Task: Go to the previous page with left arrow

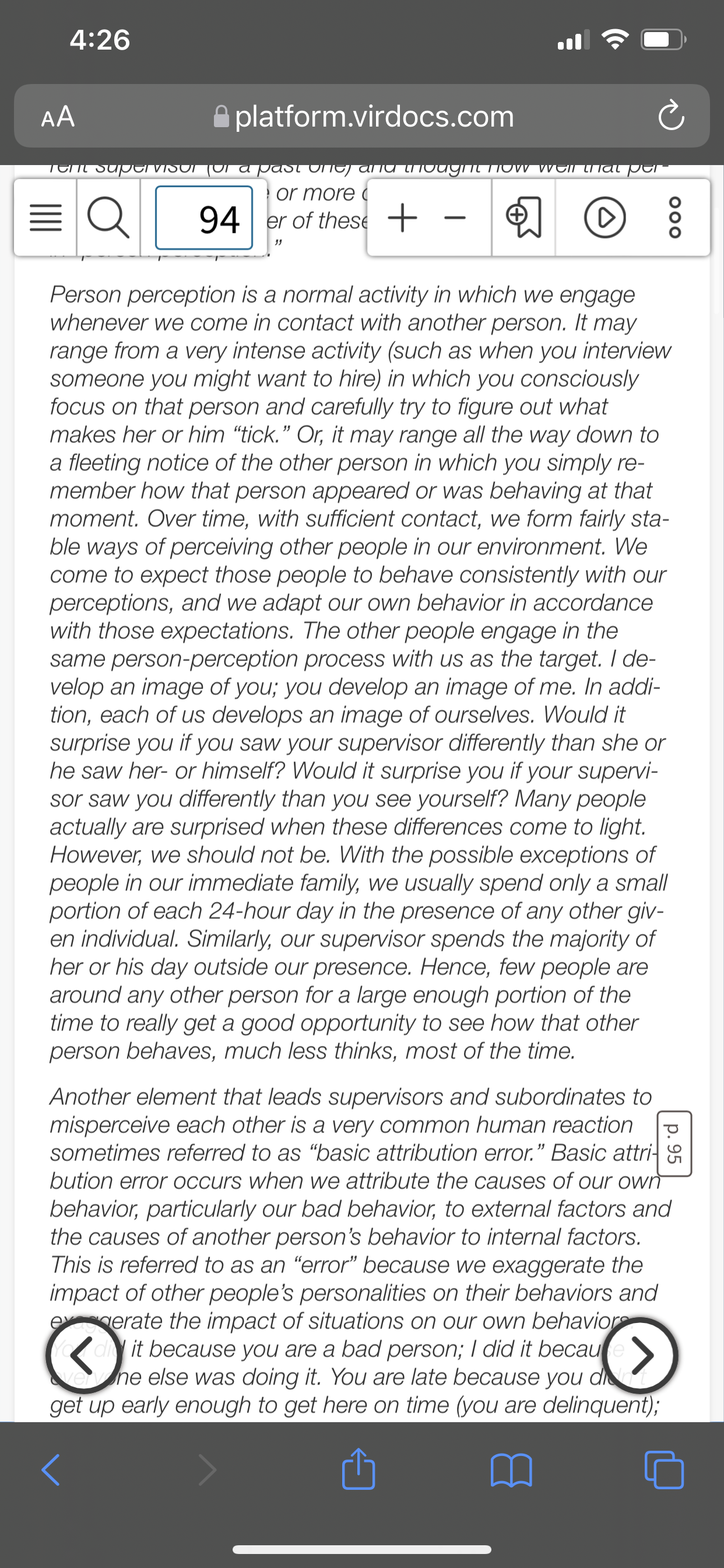Action: [x=84, y=1356]
